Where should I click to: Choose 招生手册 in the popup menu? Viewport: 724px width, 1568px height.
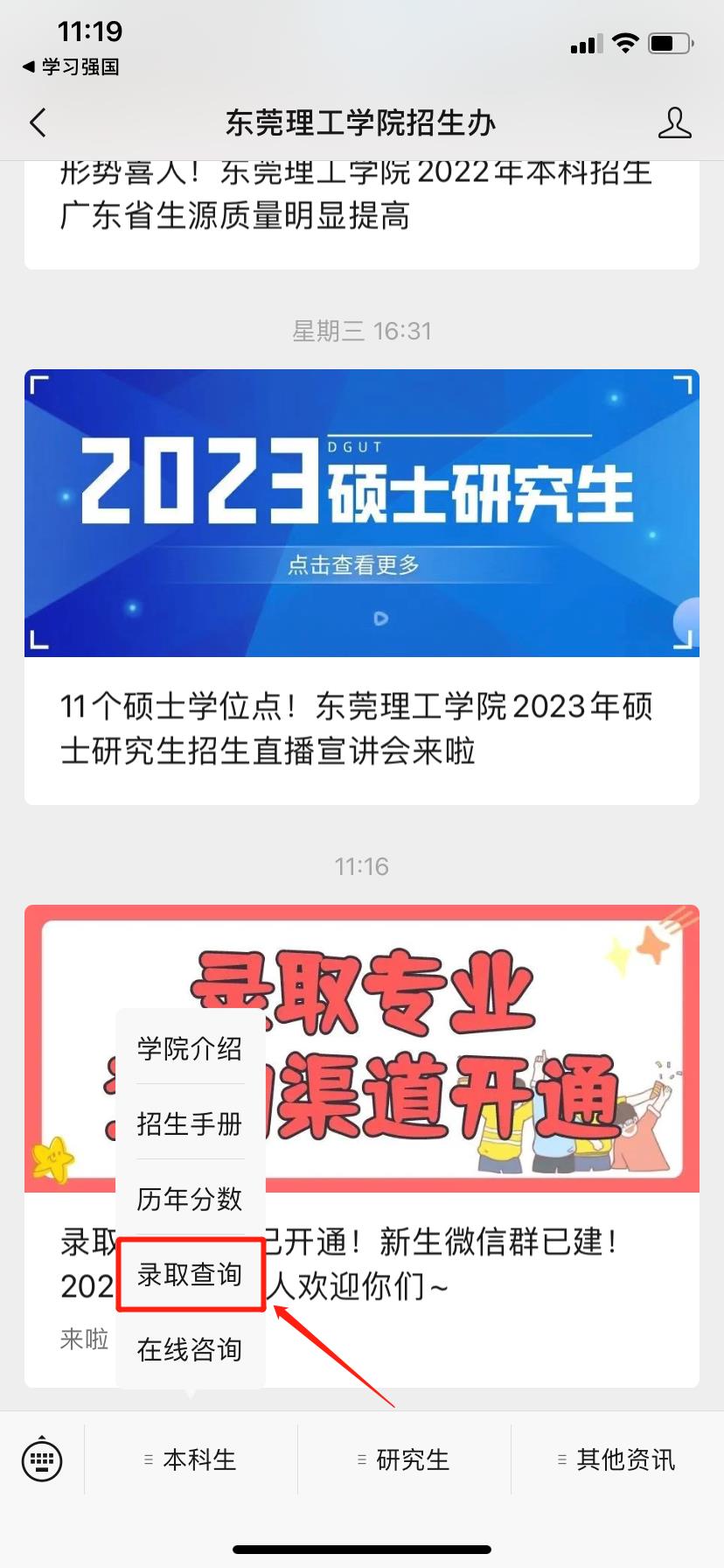tap(190, 1123)
